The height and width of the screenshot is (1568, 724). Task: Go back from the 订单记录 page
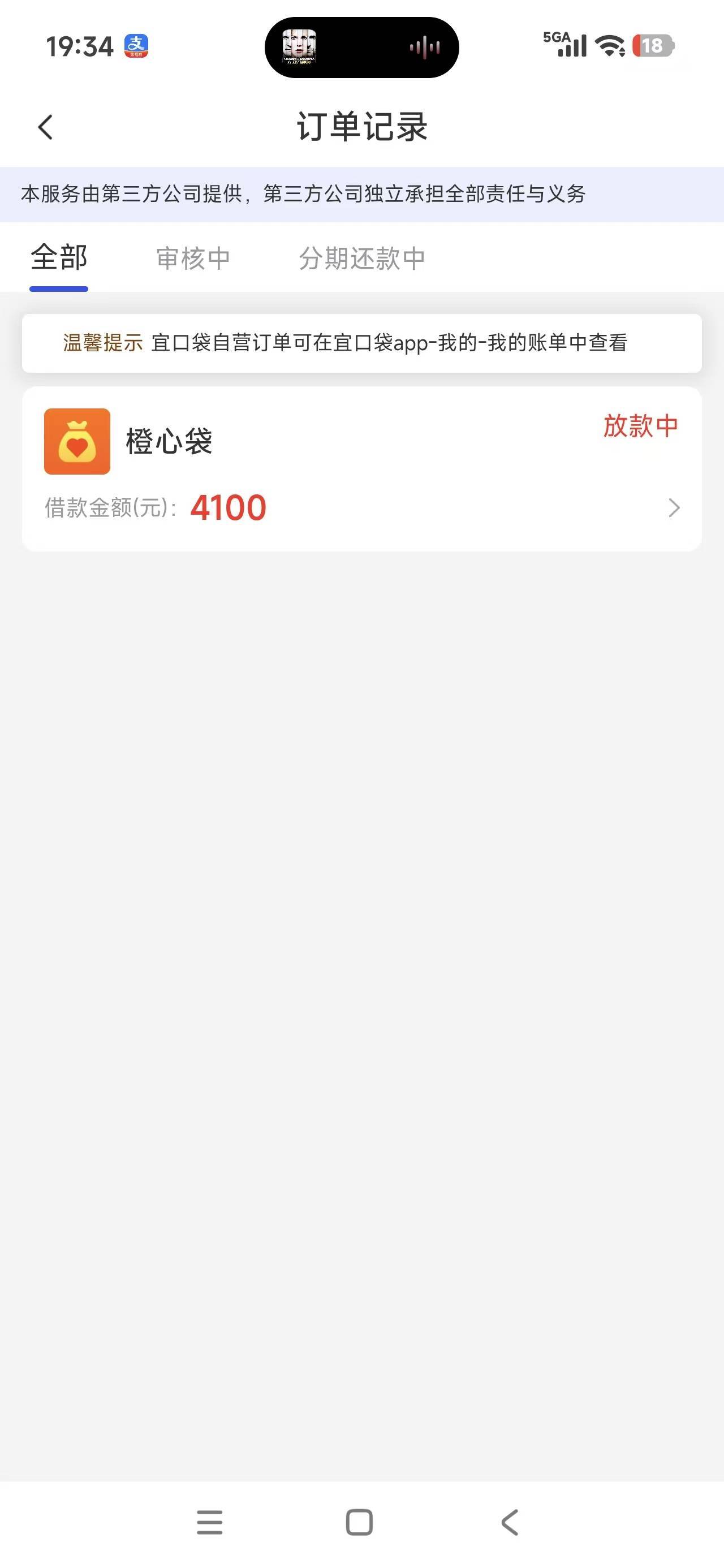coord(46,127)
